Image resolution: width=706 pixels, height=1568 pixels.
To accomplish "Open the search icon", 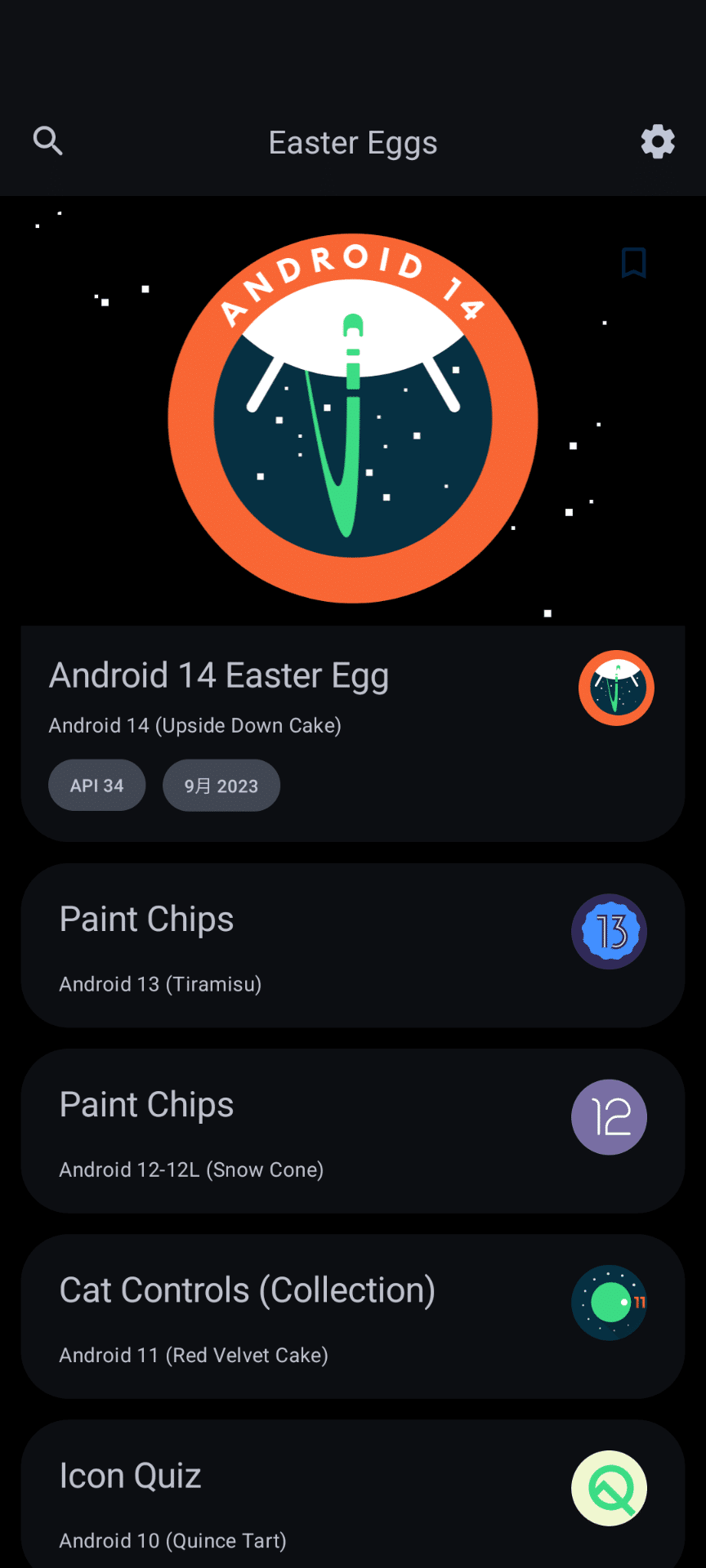I will point(48,141).
